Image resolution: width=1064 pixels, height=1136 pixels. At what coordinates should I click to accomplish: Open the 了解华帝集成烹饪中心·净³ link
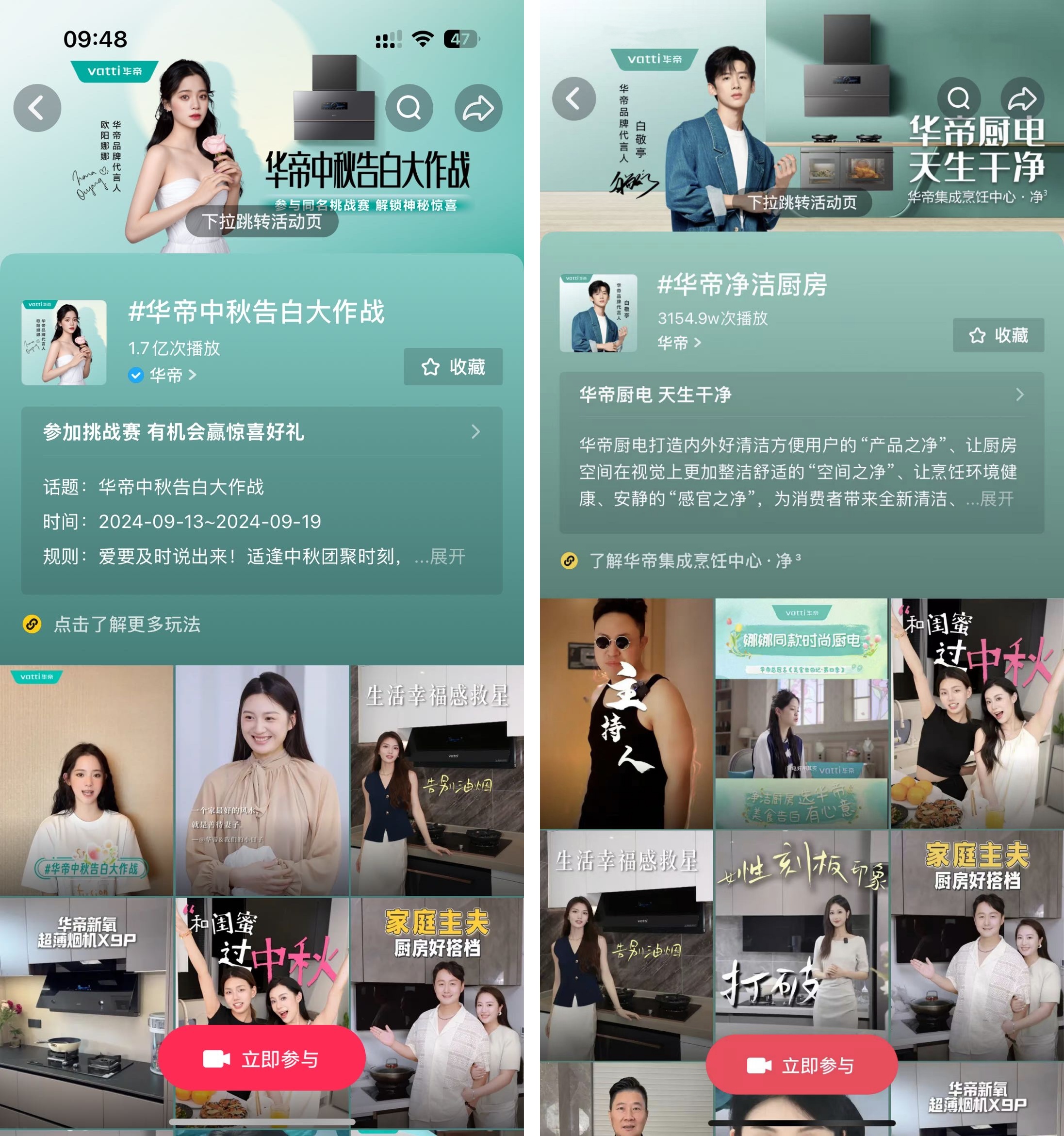pyautogui.click(x=694, y=560)
